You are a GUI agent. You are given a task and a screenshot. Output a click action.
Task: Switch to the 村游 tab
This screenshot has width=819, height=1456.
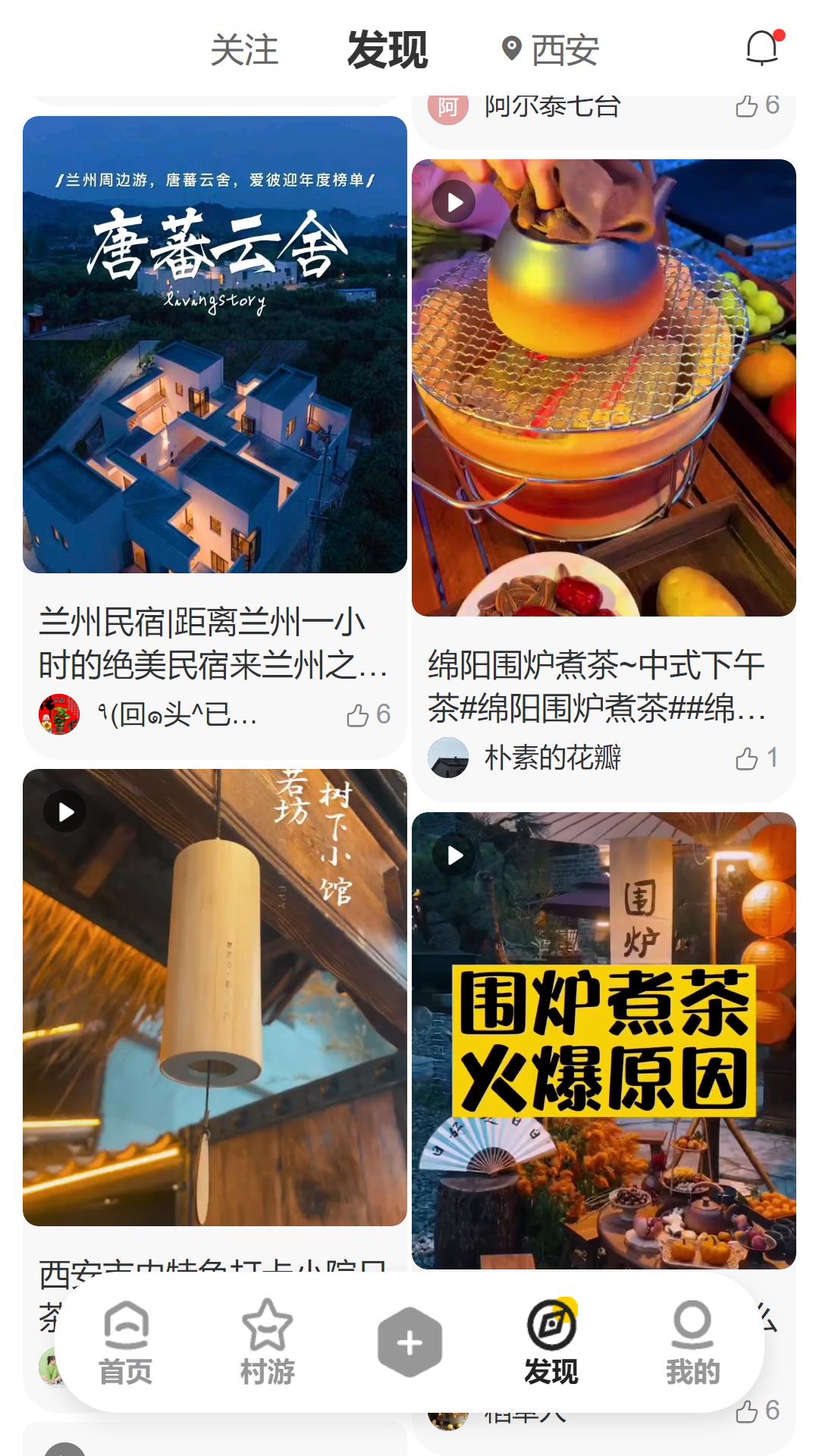(267, 1343)
